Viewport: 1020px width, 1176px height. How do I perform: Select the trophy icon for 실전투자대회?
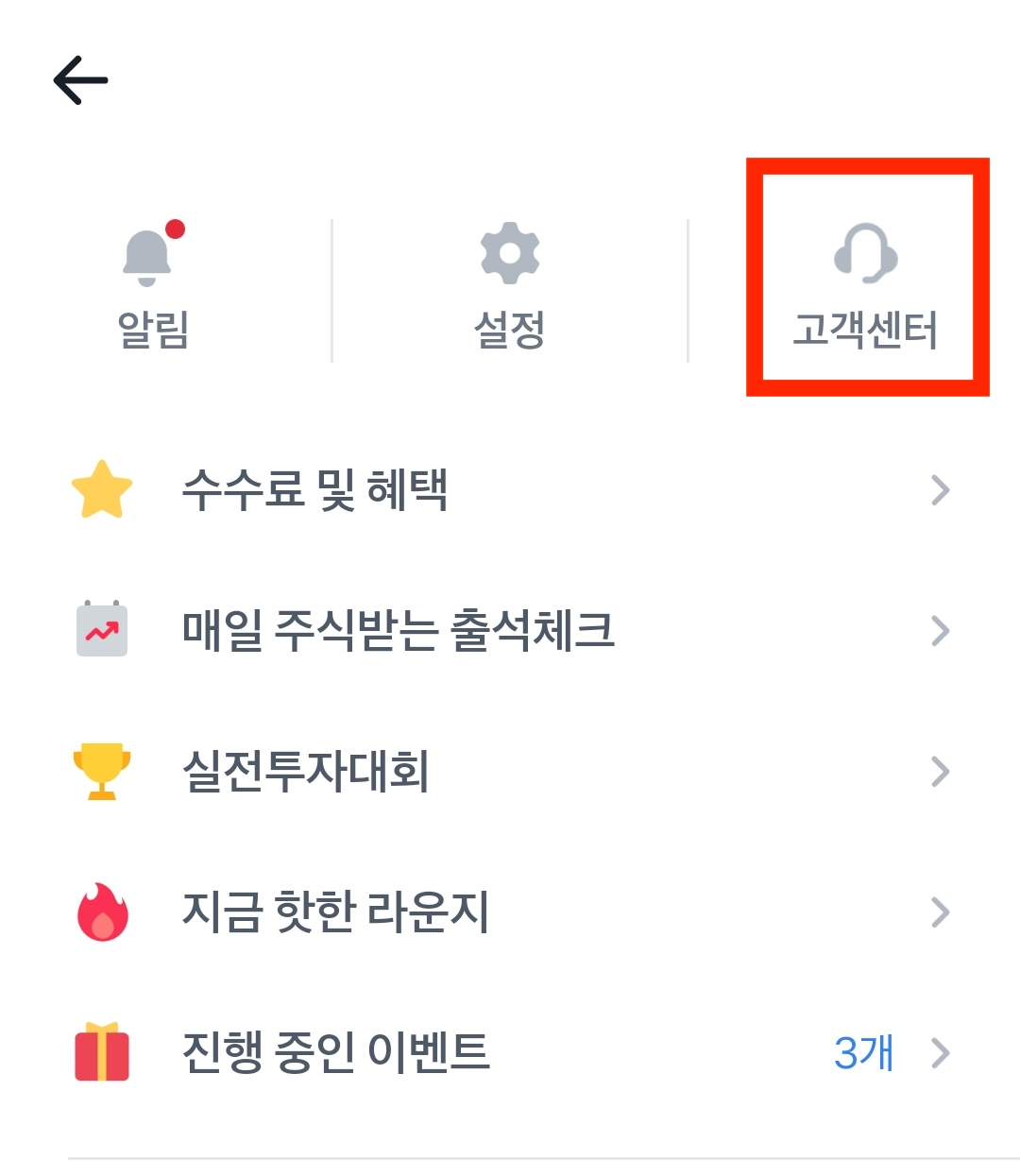(x=100, y=771)
